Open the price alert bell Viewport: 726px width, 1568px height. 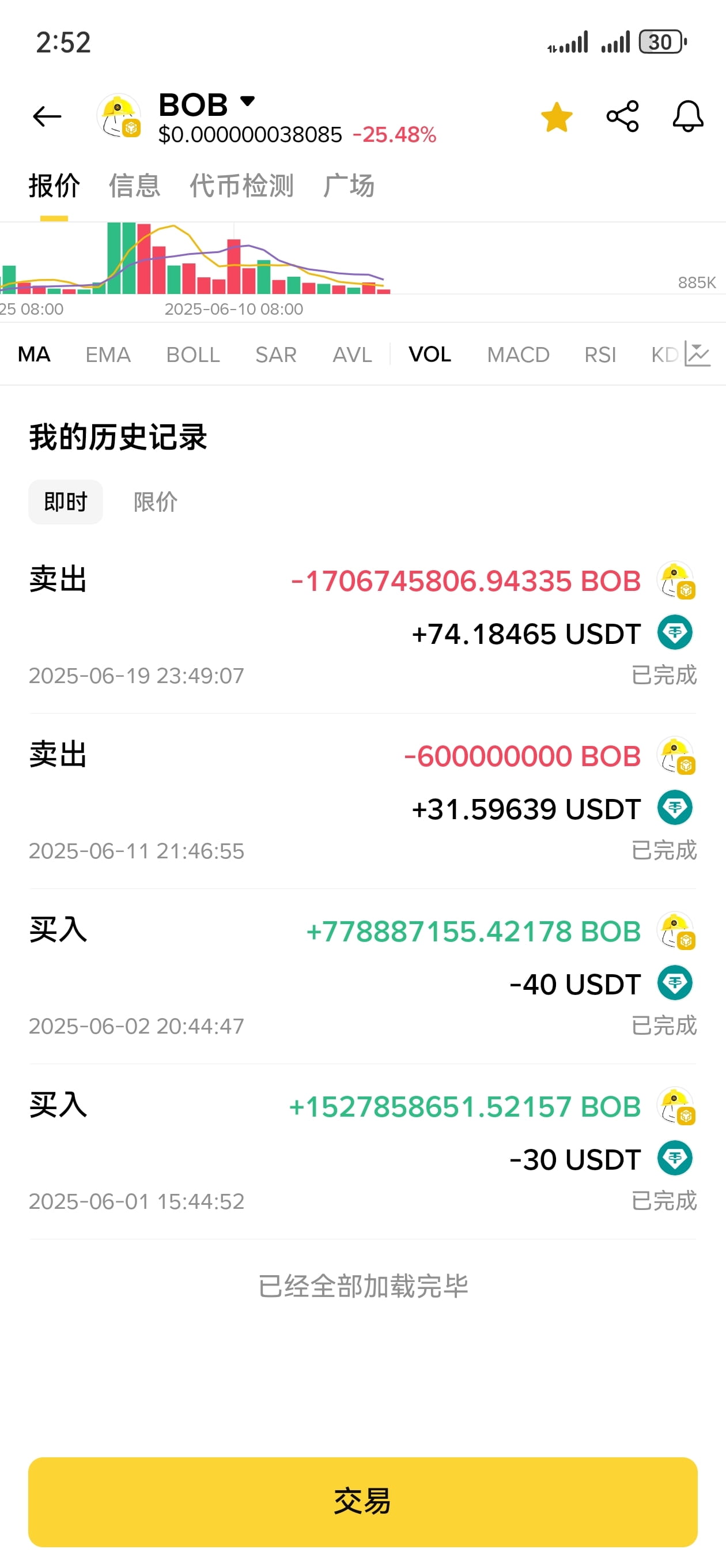[x=689, y=116]
